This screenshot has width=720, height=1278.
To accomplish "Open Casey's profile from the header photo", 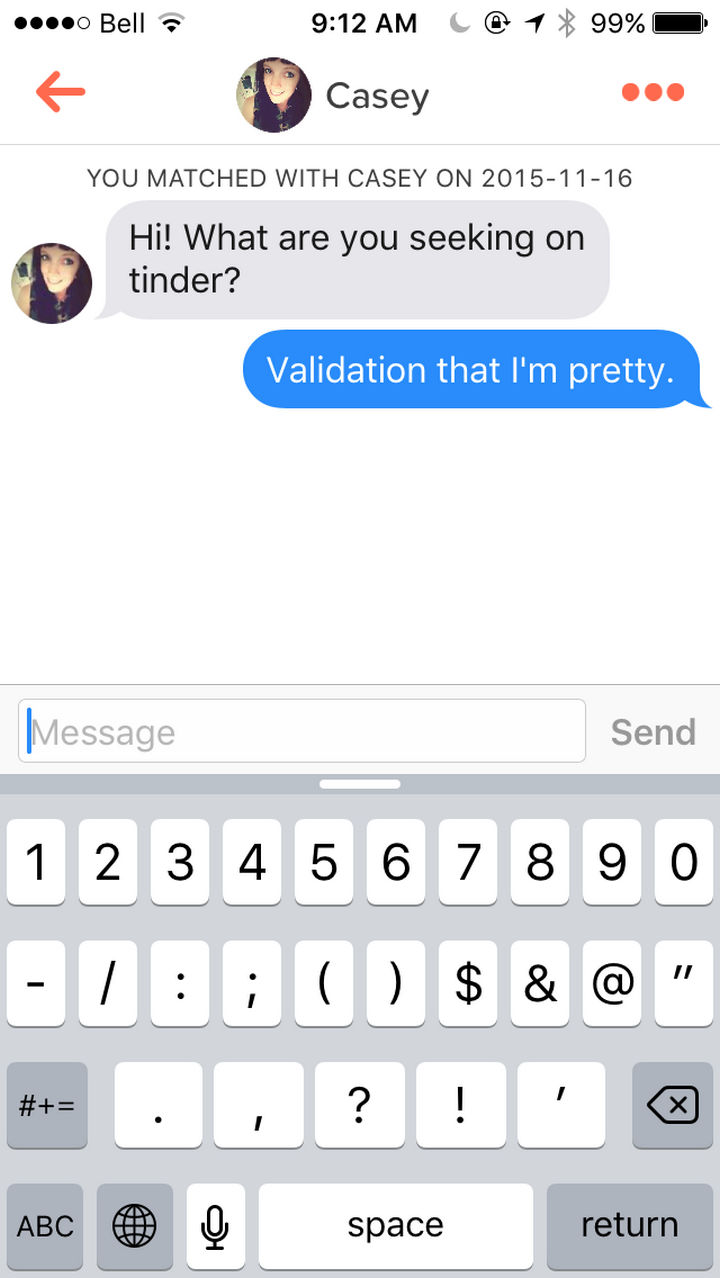I will pyautogui.click(x=273, y=95).
